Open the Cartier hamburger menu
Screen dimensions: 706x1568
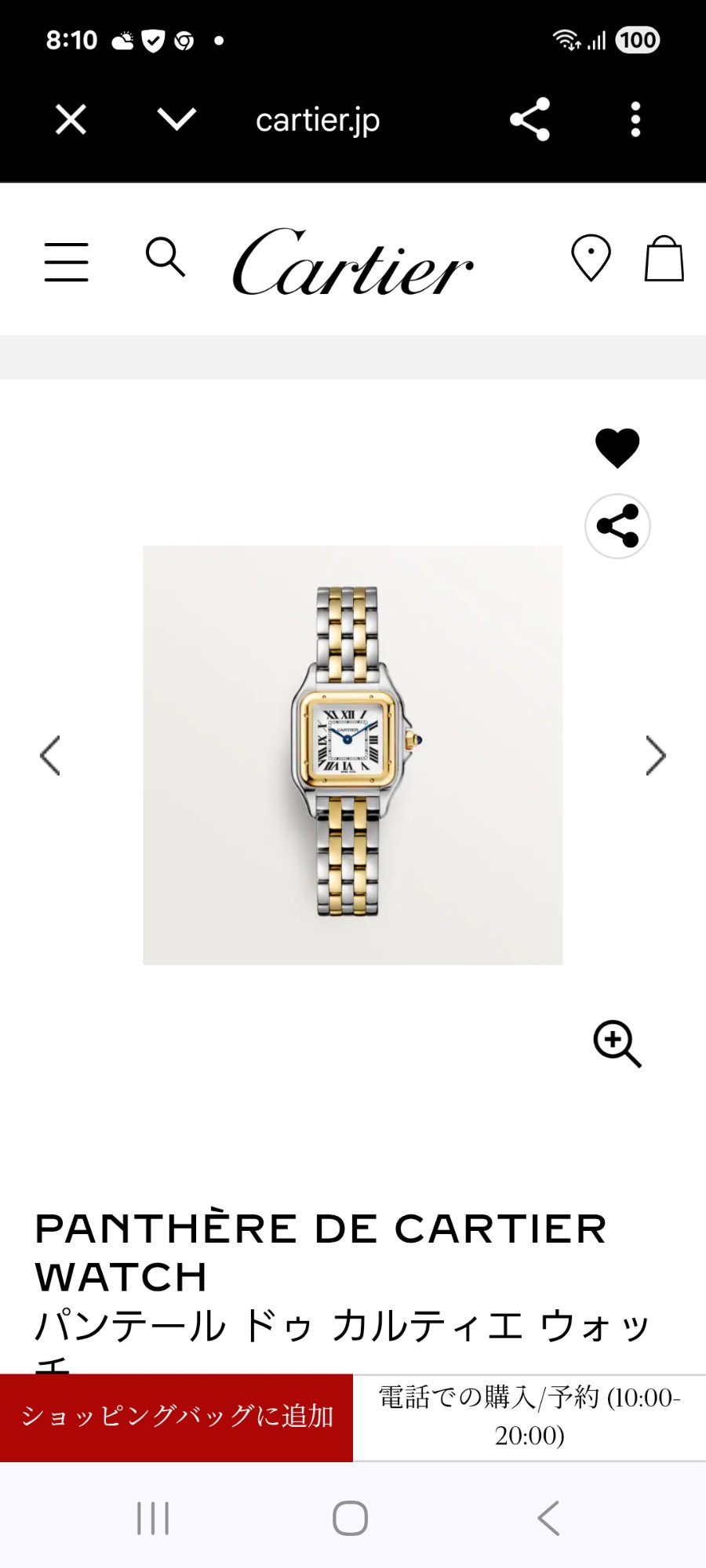click(x=67, y=261)
